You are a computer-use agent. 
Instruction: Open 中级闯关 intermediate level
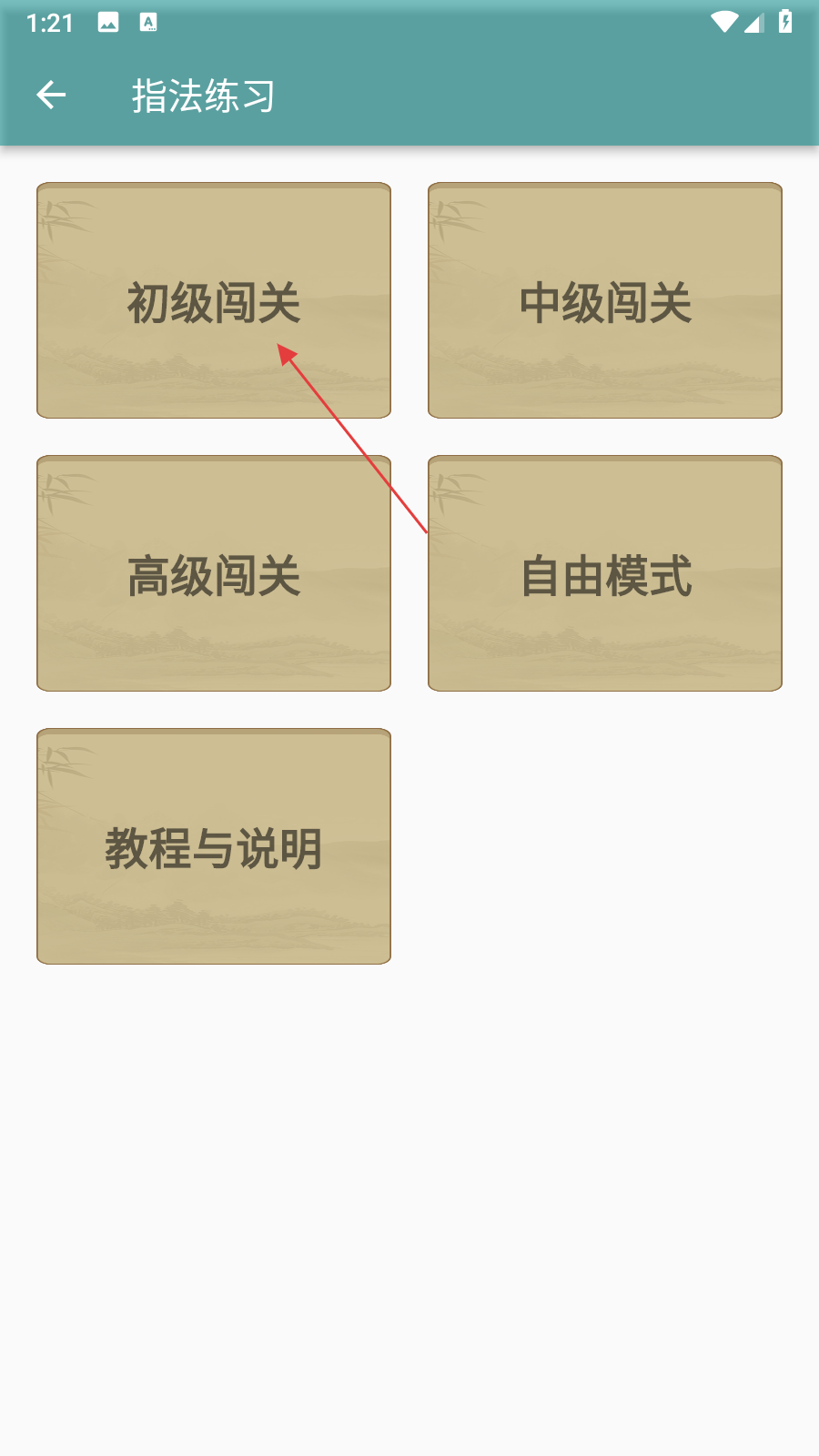click(604, 300)
